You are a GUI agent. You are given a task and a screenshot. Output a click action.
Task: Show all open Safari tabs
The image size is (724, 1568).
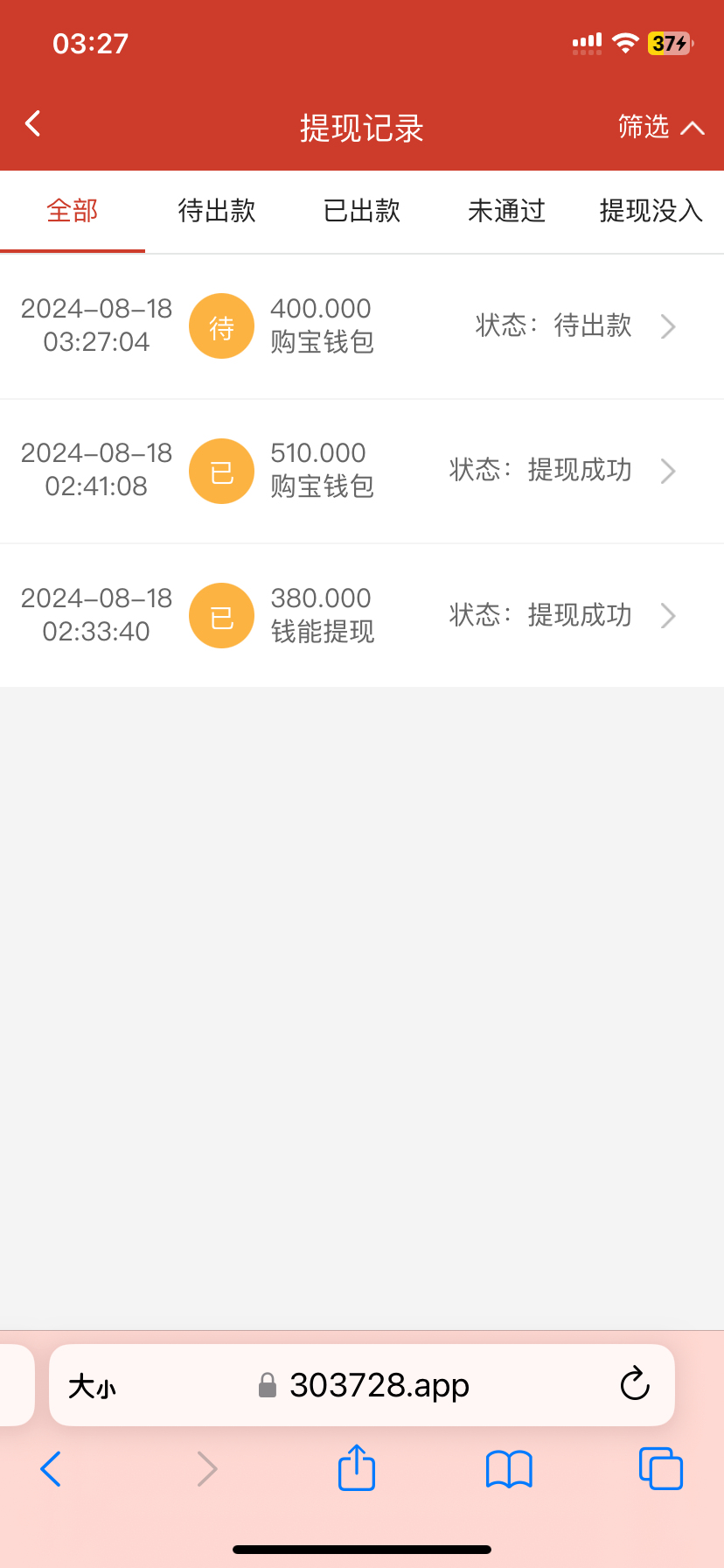point(660,1468)
